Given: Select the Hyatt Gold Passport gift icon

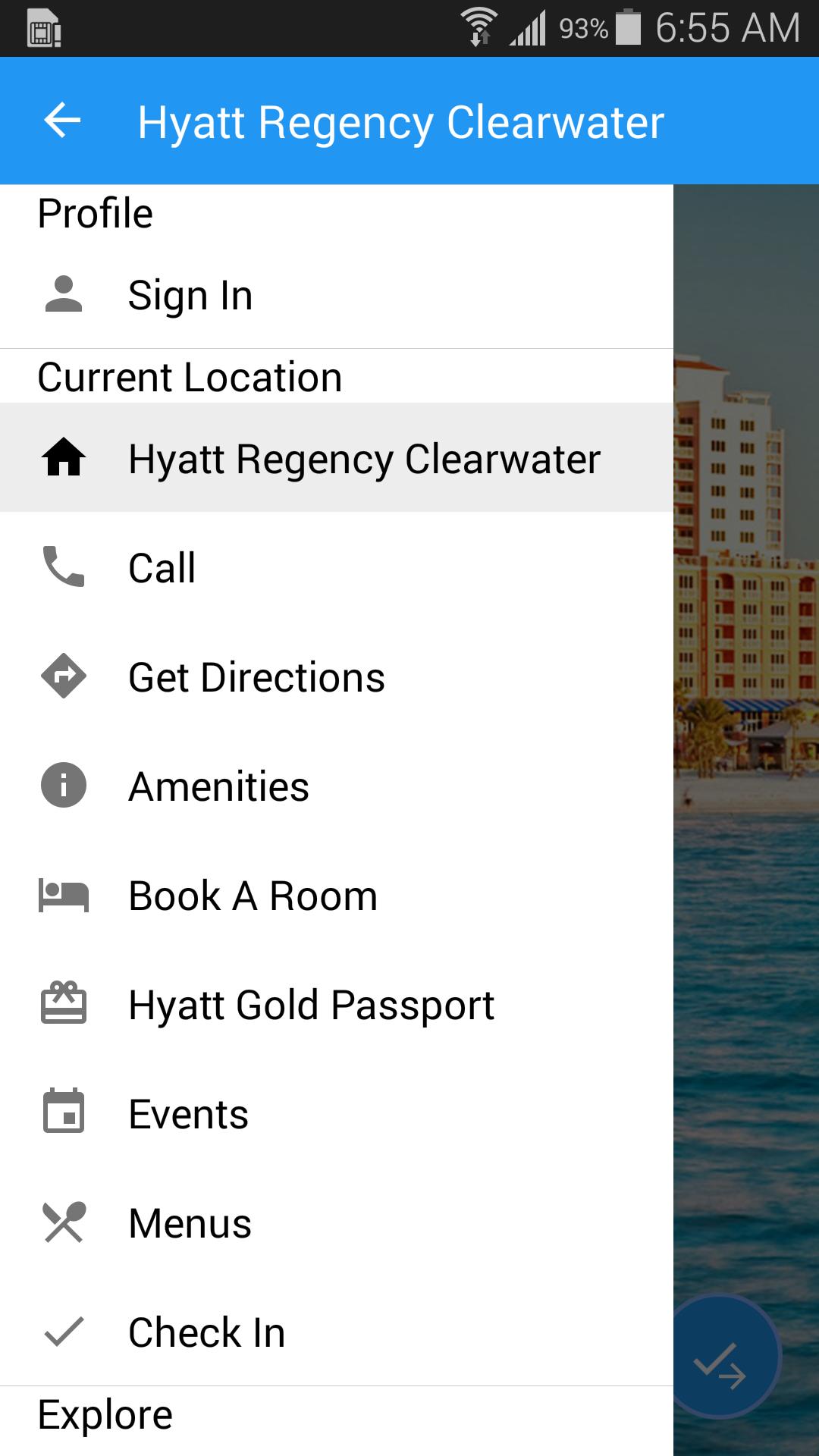Looking at the screenshot, I should pos(63,1004).
